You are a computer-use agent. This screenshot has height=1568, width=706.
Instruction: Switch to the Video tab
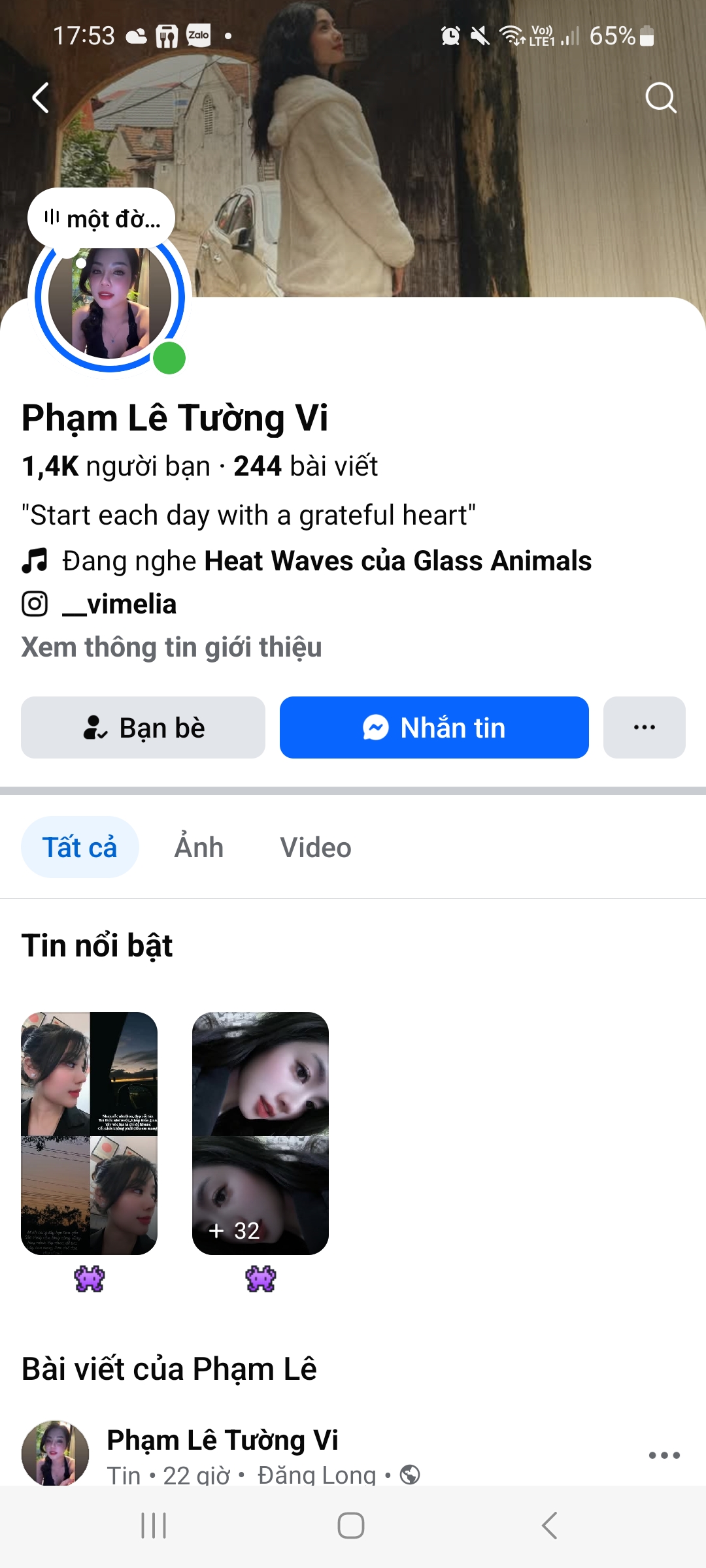316,847
